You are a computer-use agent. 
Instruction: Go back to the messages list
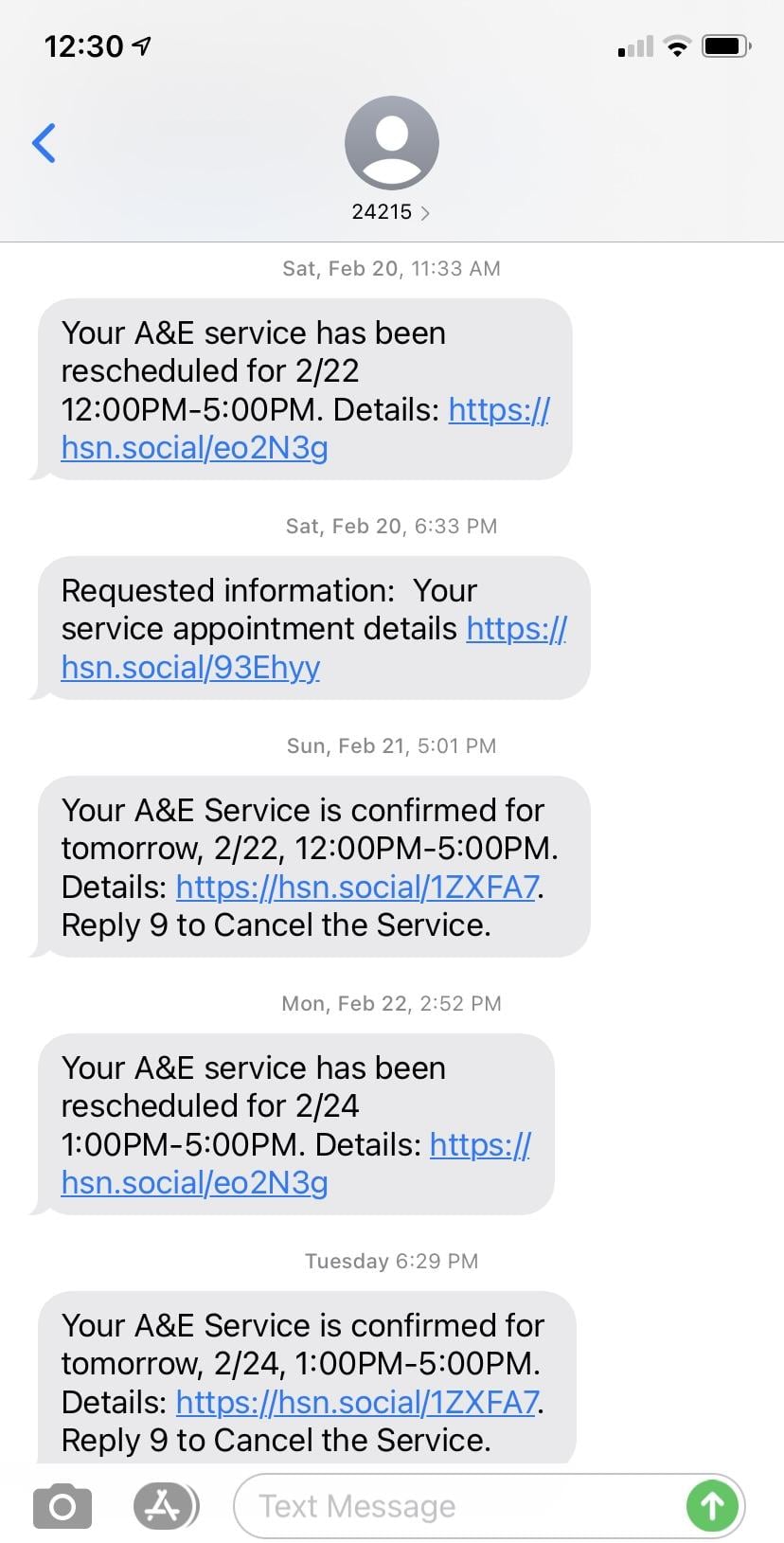(45, 144)
